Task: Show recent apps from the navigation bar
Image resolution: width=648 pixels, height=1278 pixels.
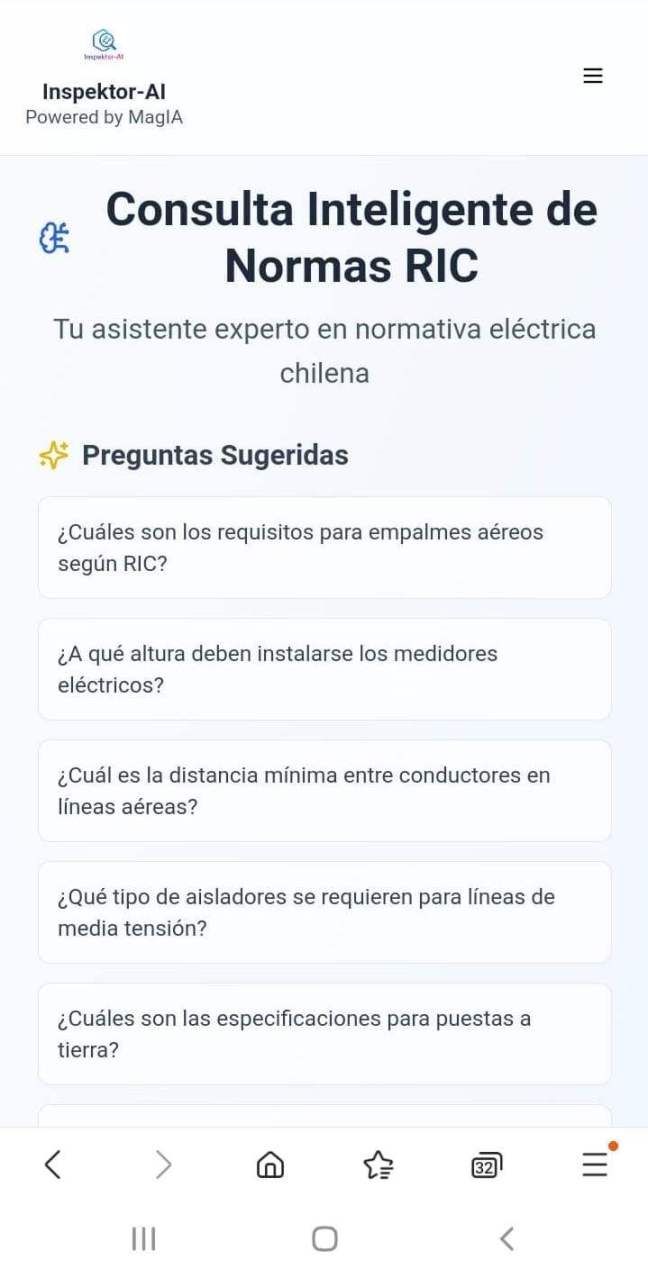Action: coord(144,1239)
